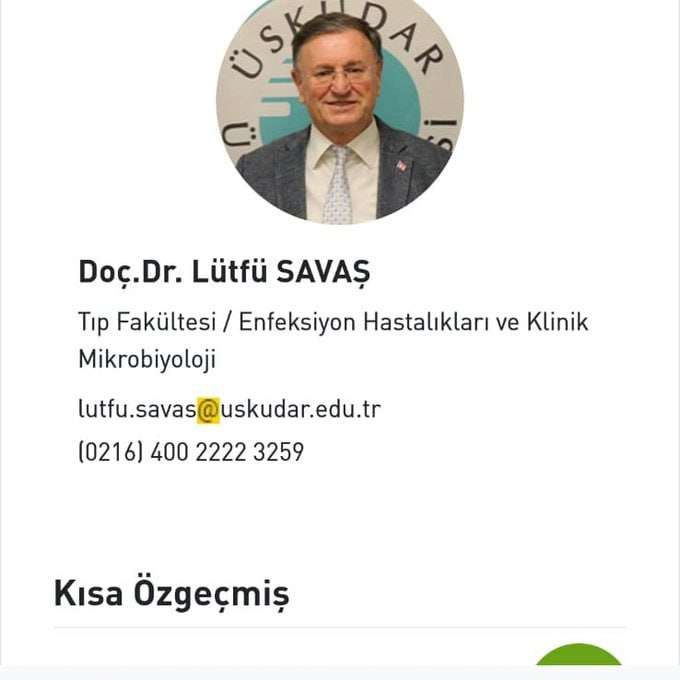
Task: Tap the lutfu.savas@uskudar.edu.tr email address
Action: 229,409
